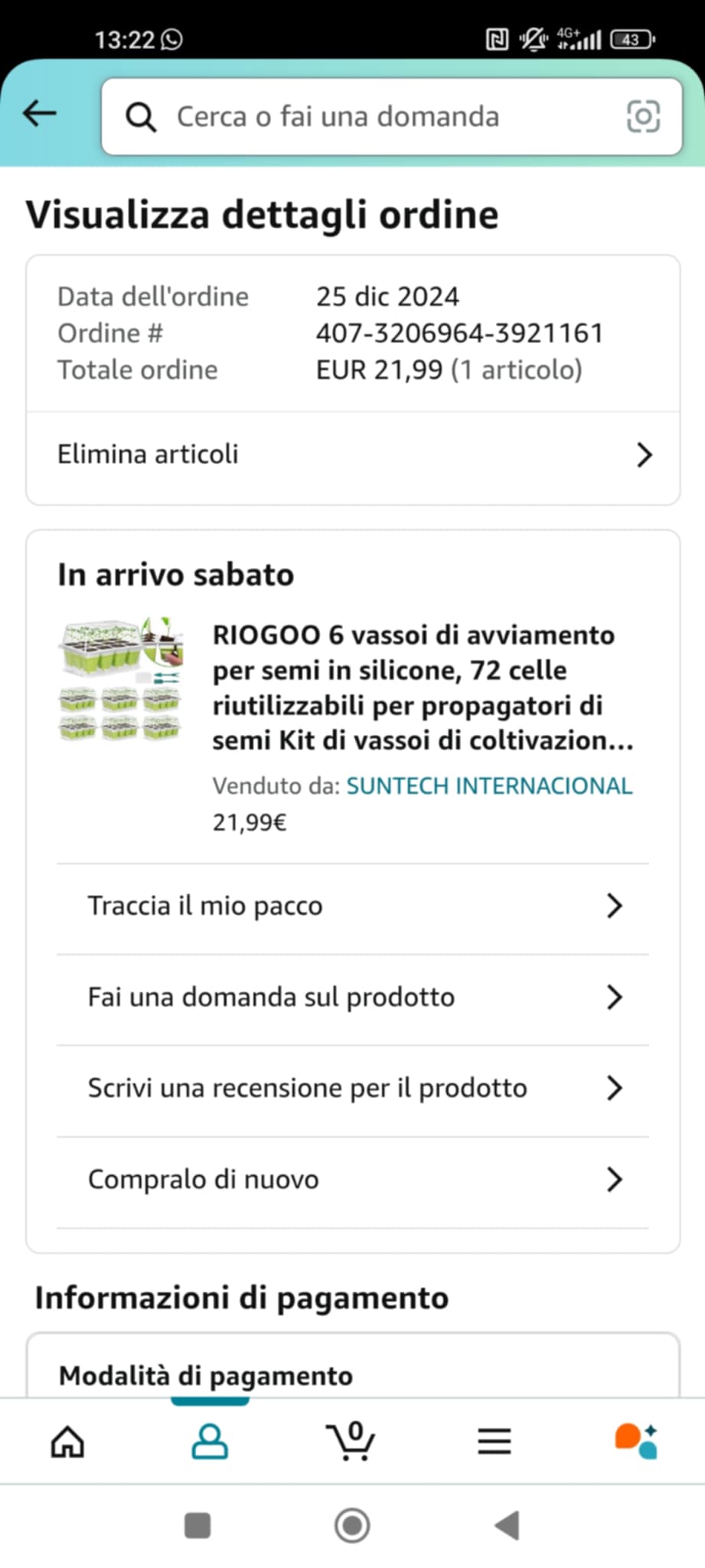This screenshot has height=1568, width=705.
Task: Go back using the top arrow
Action: click(x=40, y=115)
